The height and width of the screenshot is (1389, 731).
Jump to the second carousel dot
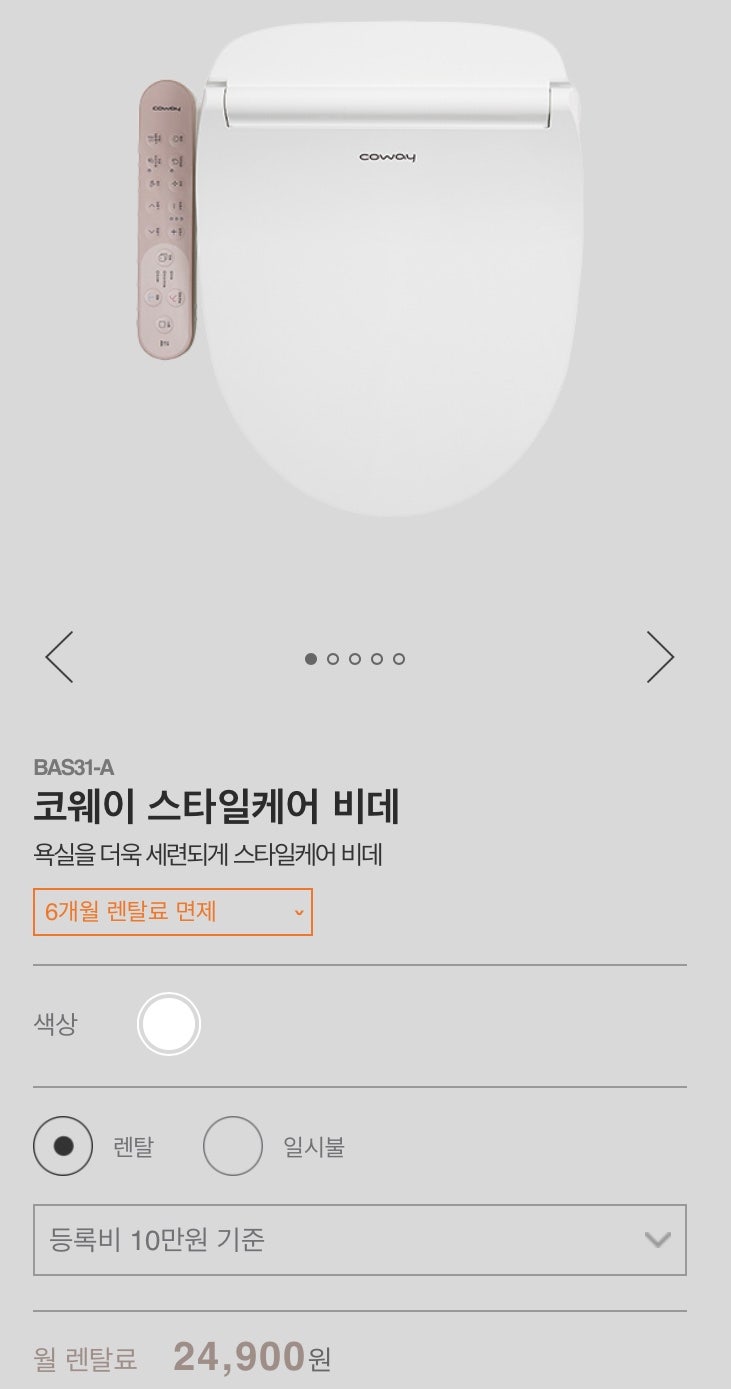pyautogui.click(x=333, y=659)
